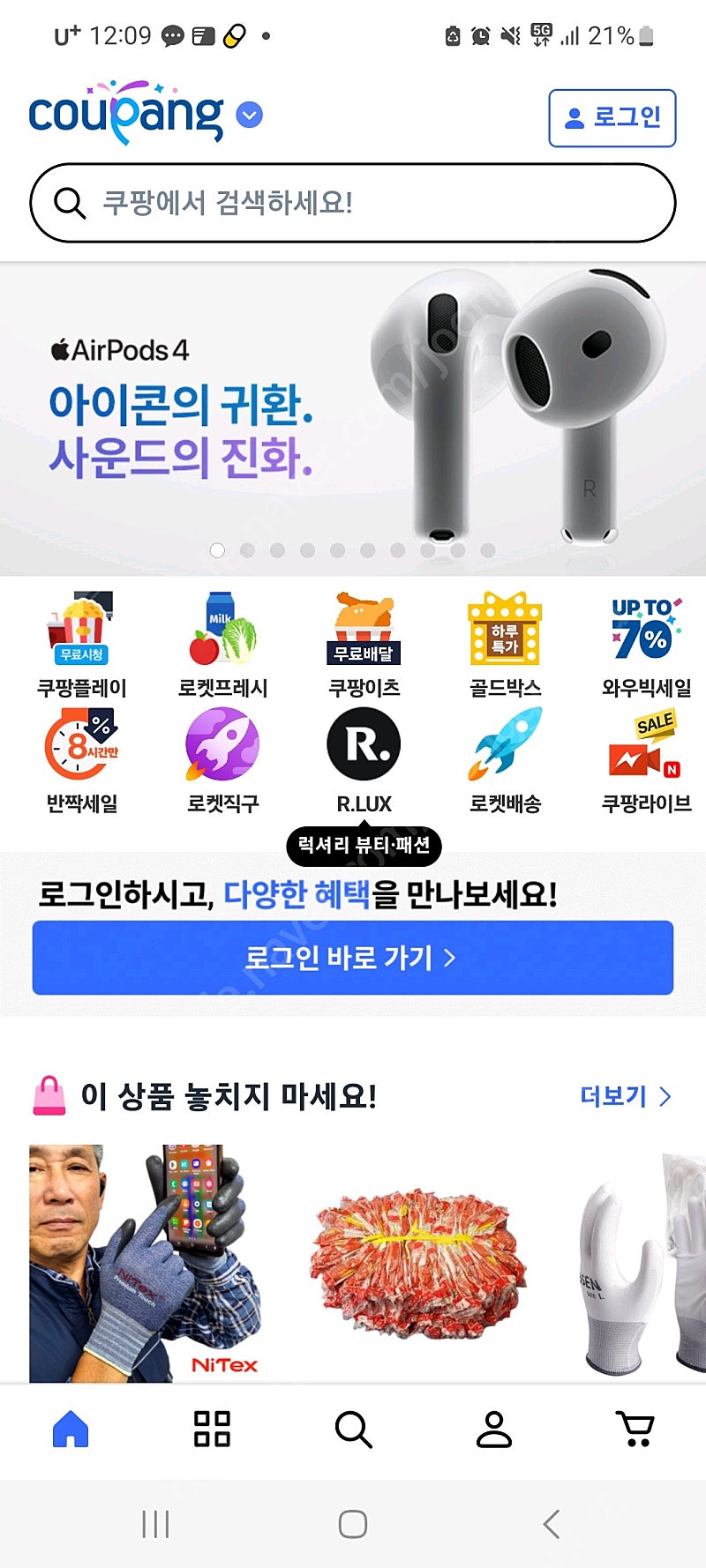The height and width of the screenshot is (1568, 706).
Task: Tap 로그인 바로 가기 button
Action: coord(353,958)
